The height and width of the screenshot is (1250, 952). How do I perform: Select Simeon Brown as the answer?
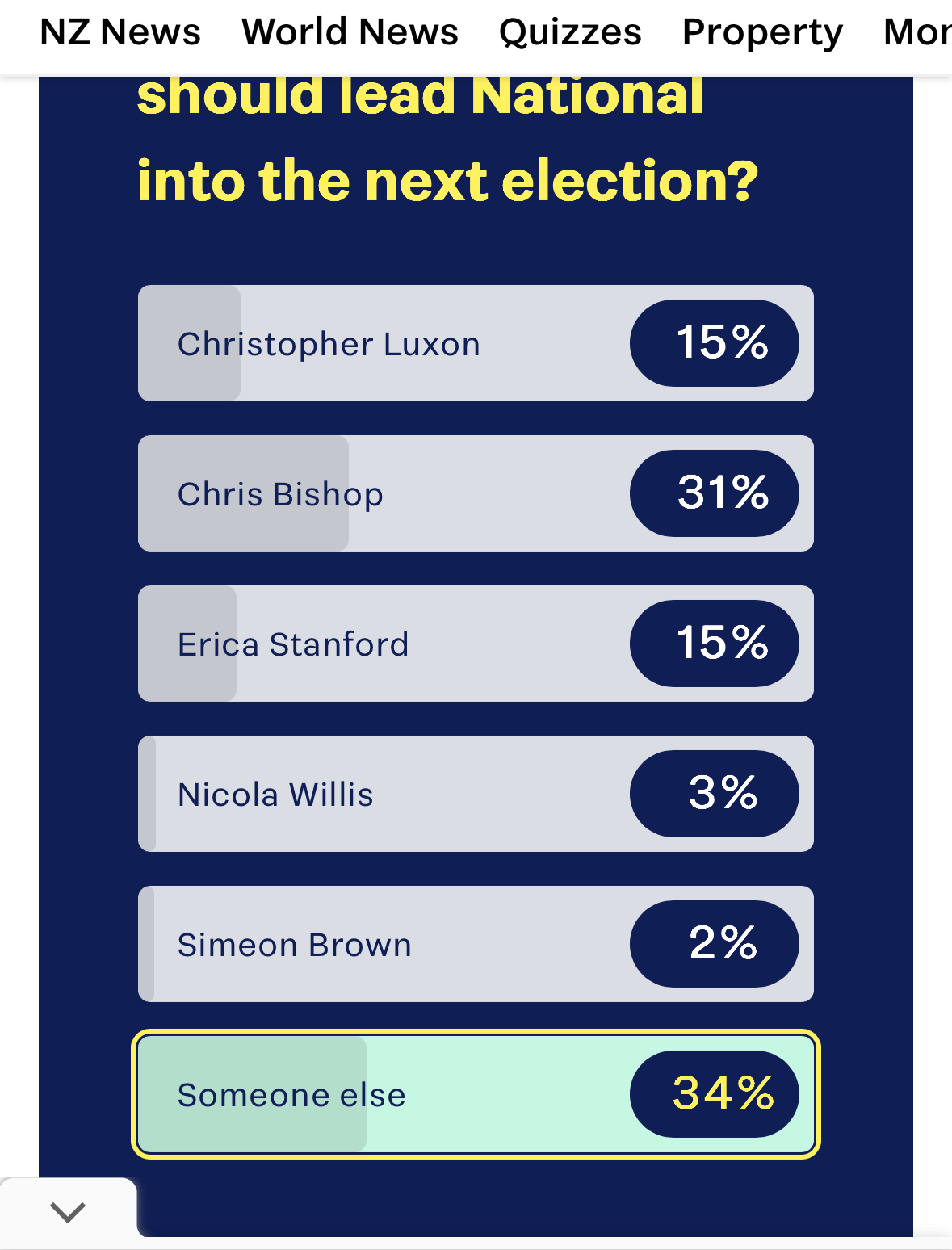coord(476,944)
